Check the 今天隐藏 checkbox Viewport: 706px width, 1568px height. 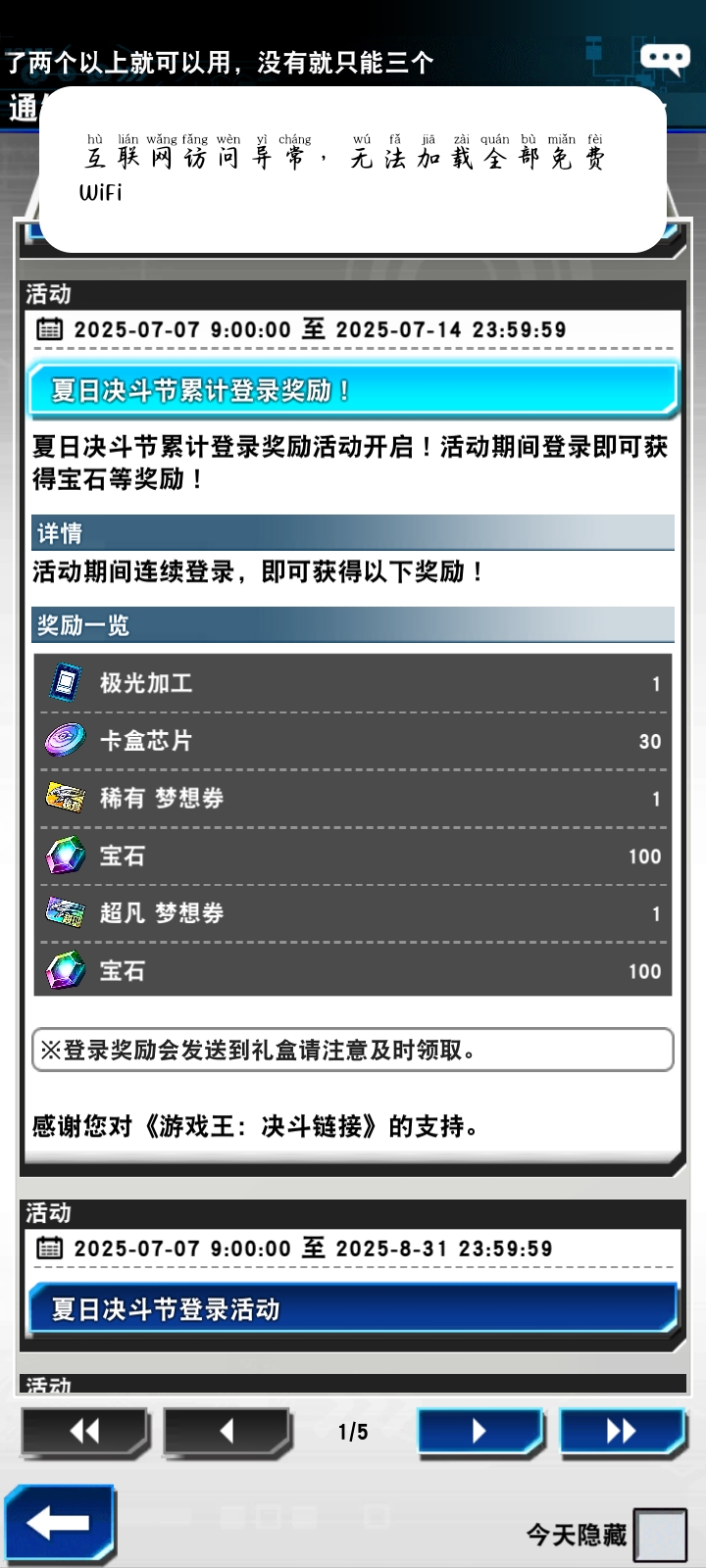point(660,1535)
